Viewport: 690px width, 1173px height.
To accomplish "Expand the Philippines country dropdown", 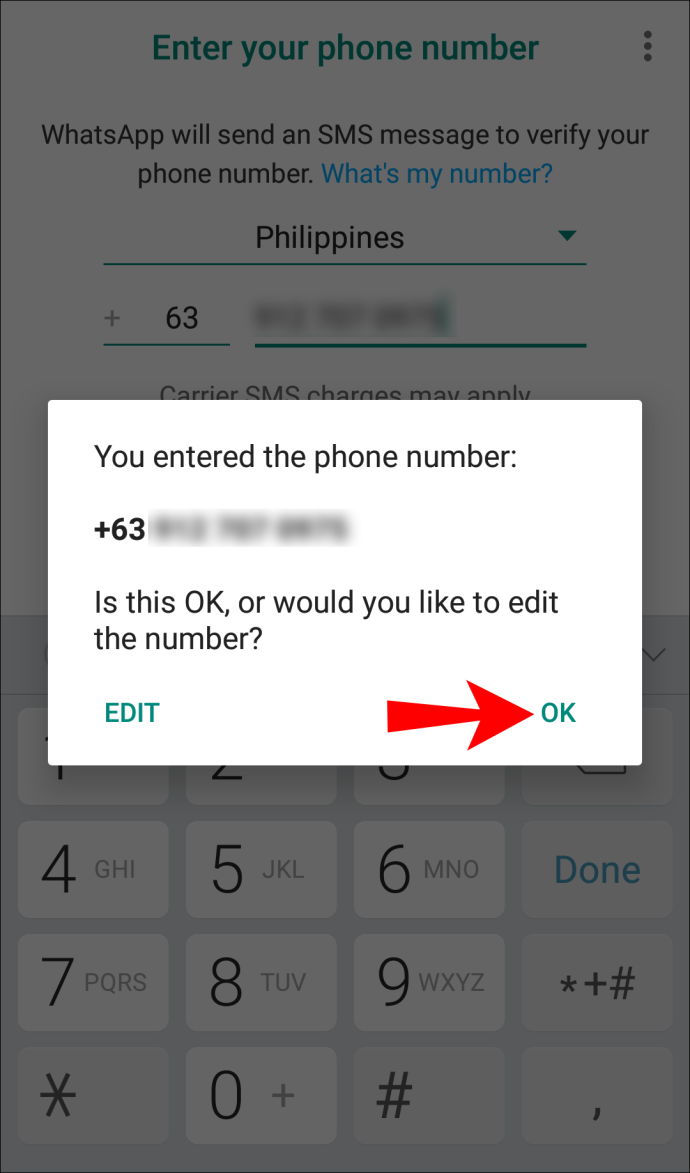I will coord(344,238).
